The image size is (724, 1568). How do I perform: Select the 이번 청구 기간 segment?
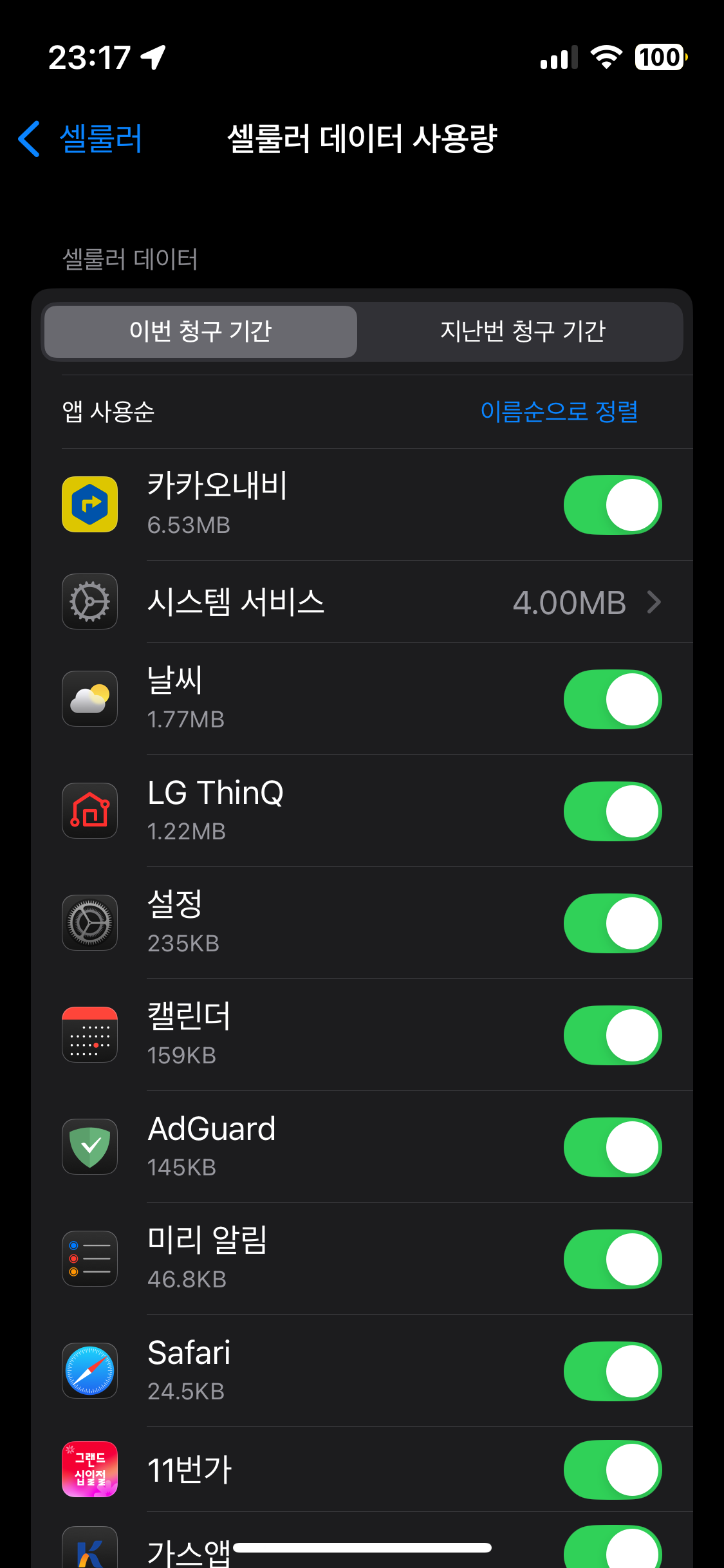200,331
